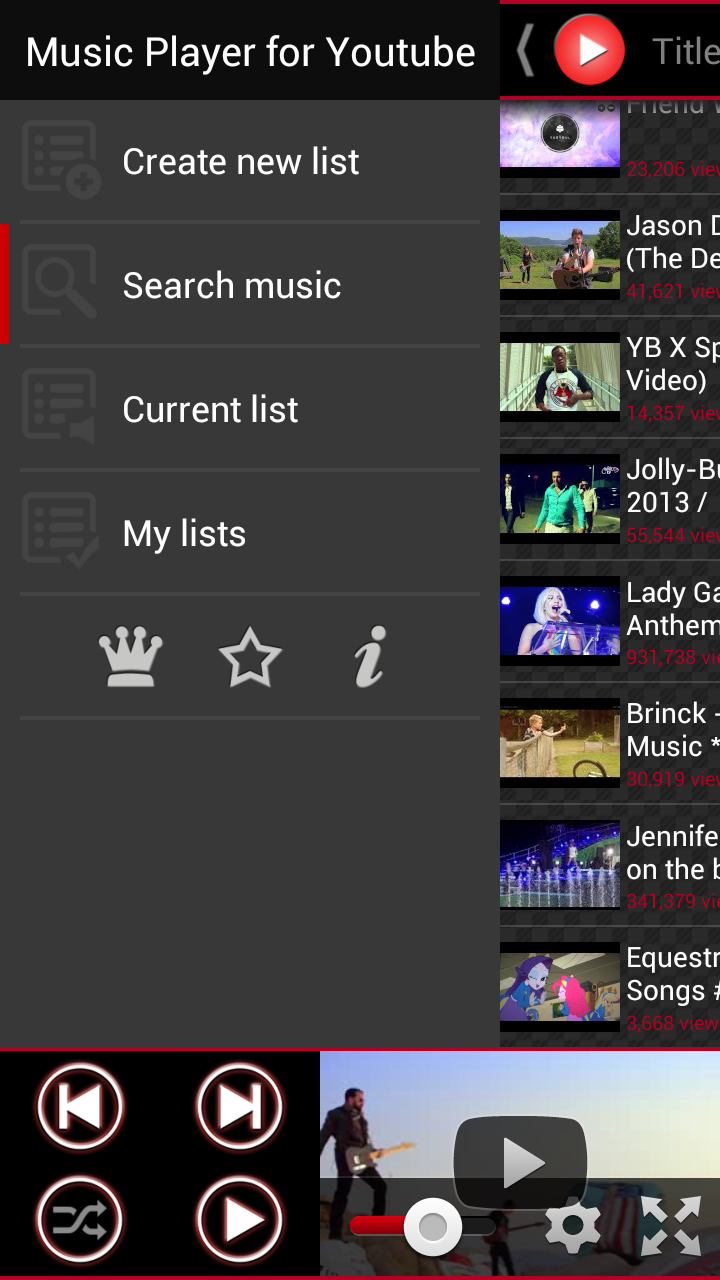
Task: Open the info icon
Action: point(369,657)
